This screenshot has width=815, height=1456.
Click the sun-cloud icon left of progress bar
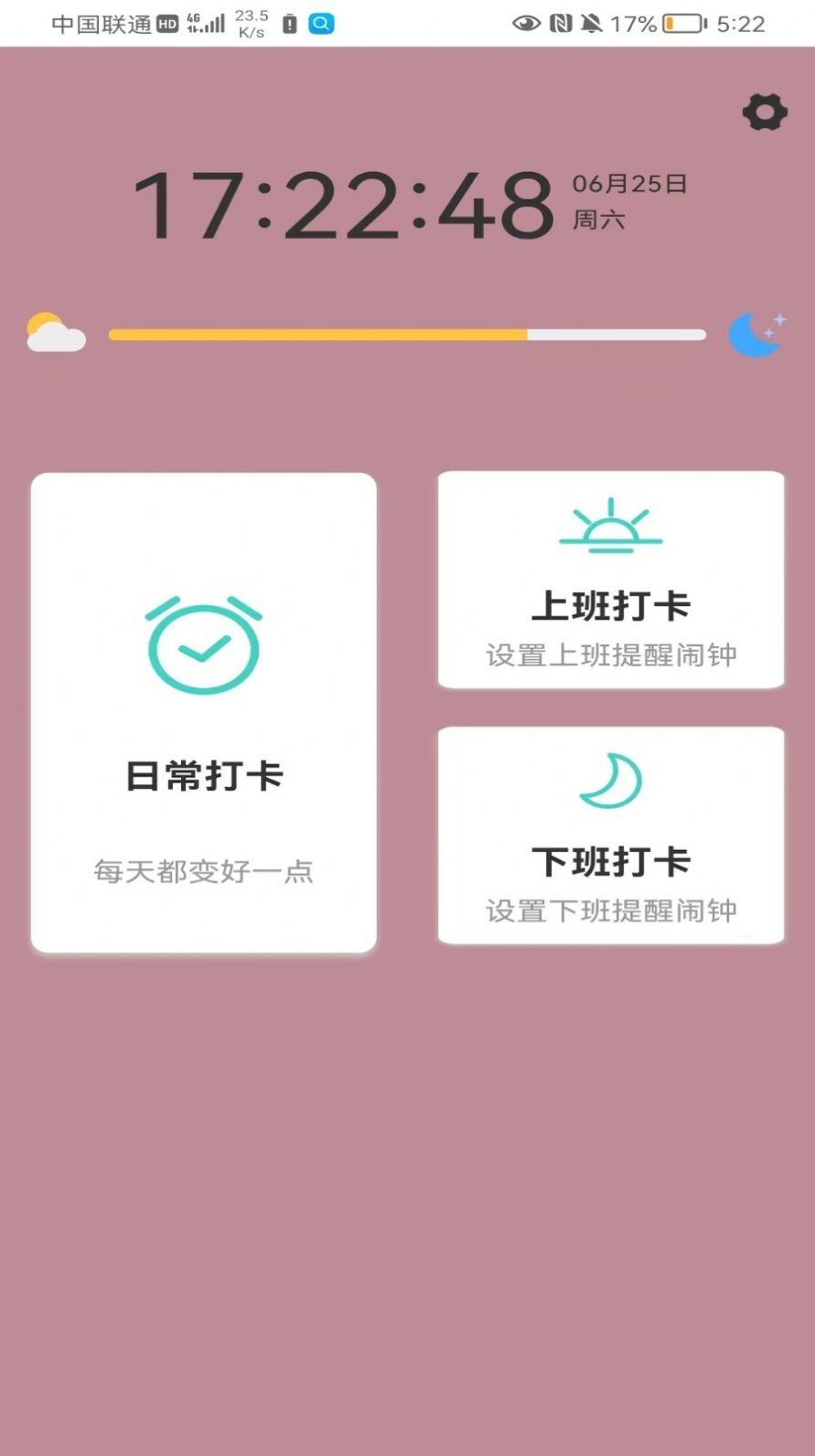pos(57,333)
